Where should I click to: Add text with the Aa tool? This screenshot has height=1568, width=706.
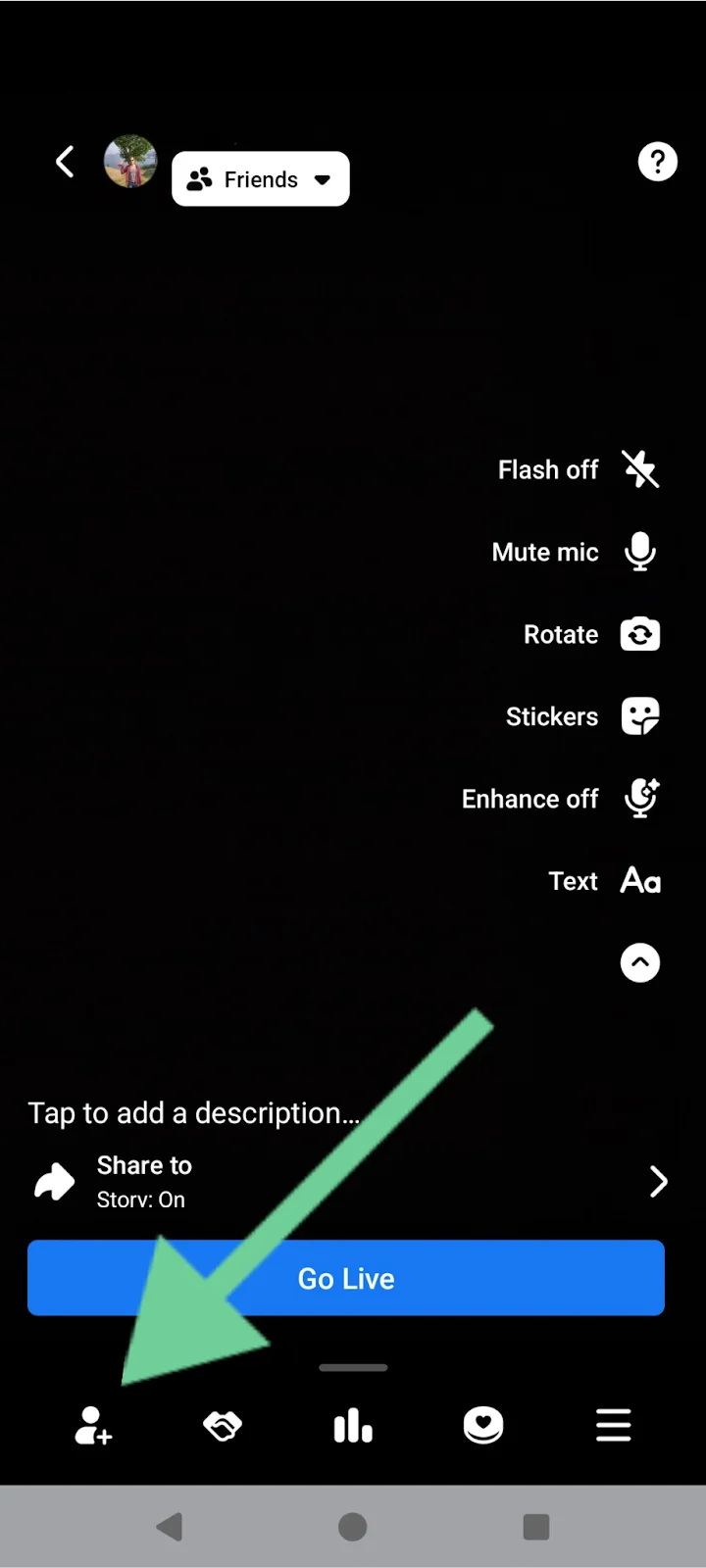(639, 881)
